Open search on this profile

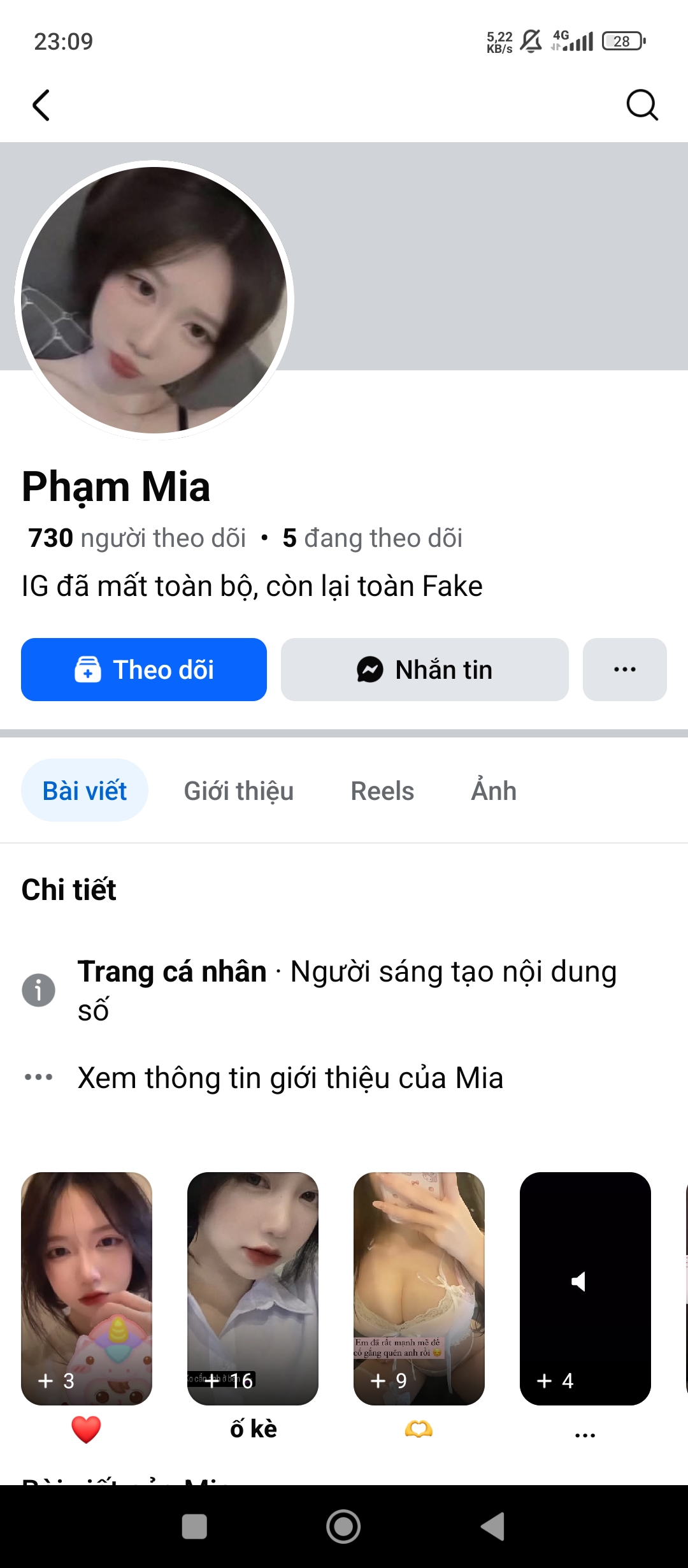(x=641, y=105)
